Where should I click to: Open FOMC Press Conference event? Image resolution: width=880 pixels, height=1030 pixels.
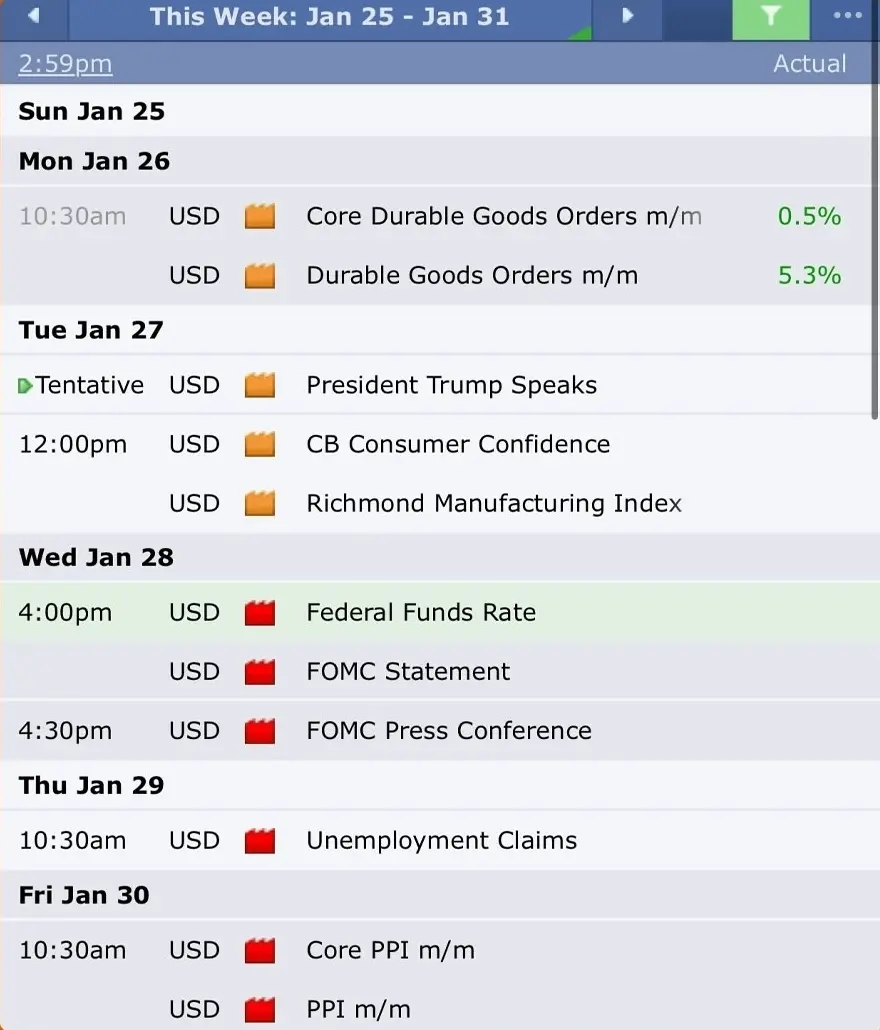click(449, 731)
